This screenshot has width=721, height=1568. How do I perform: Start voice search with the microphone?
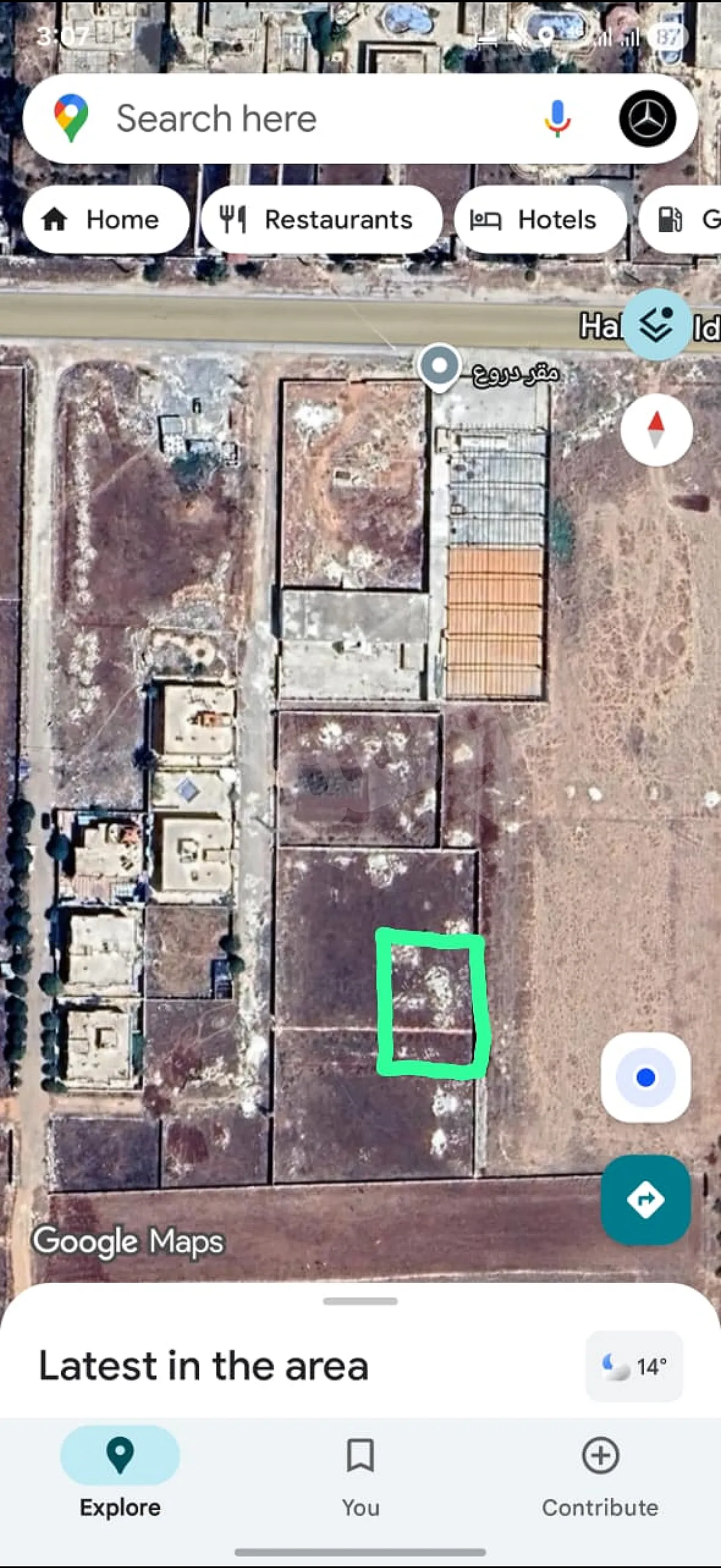click(557, 118)
